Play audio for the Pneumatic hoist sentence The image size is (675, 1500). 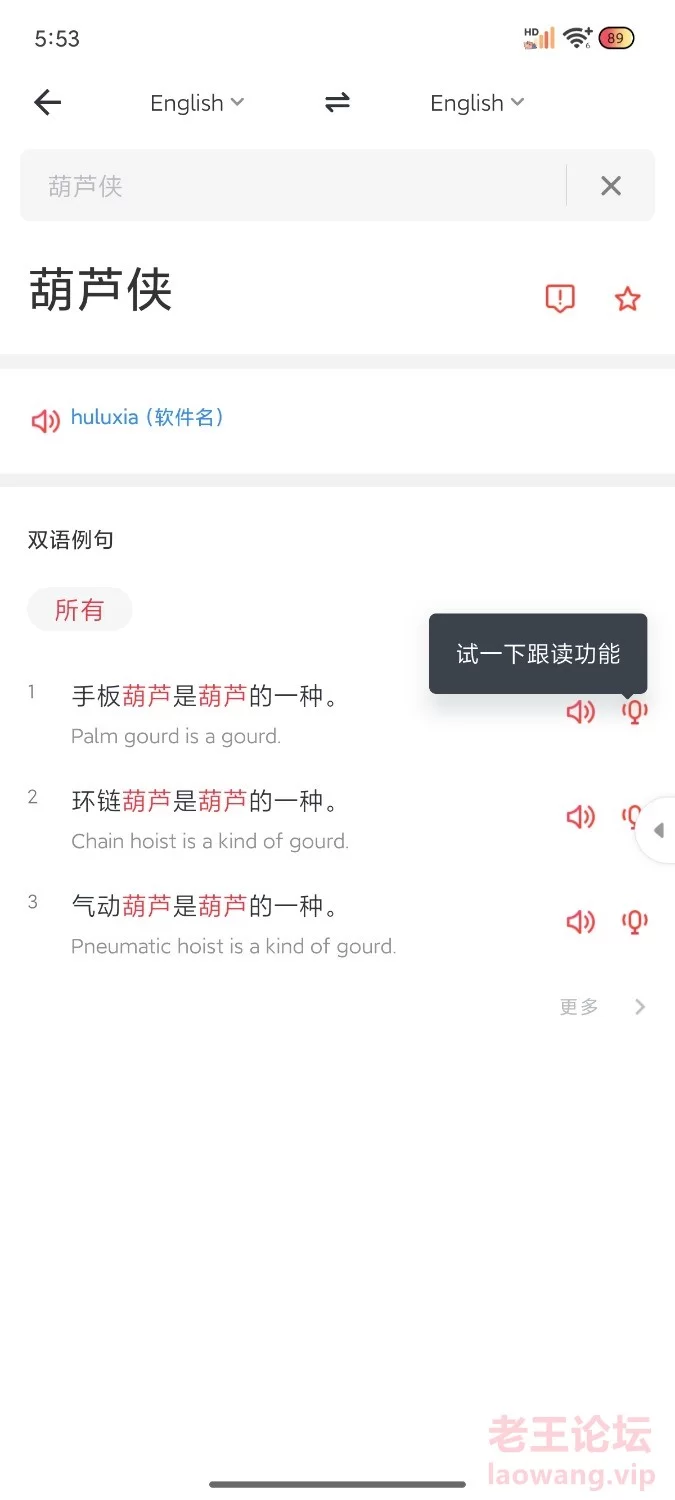pyautogui.click(x=580, y=921)
